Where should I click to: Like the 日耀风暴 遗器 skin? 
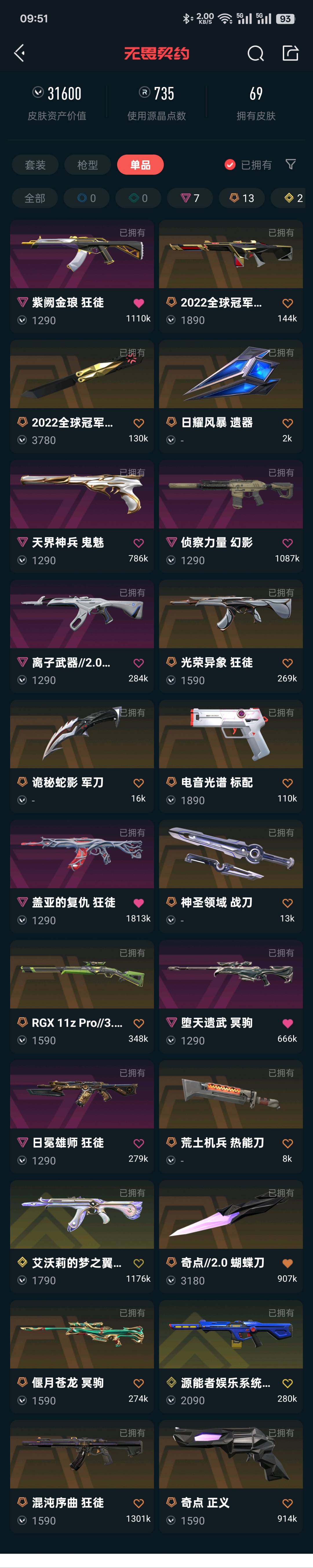(x=287, y=423)
